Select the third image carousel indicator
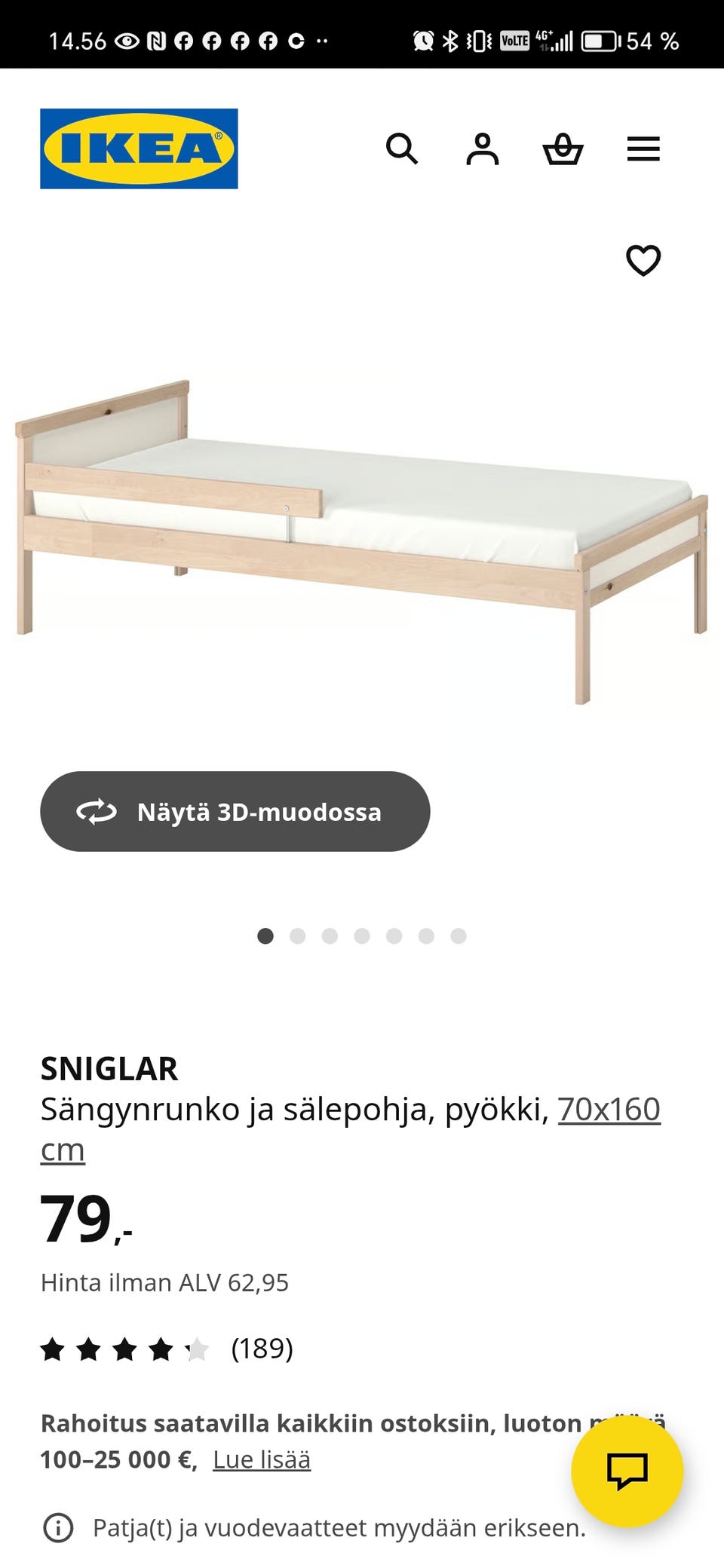The image size is (724, 1568). coord(330,935)
